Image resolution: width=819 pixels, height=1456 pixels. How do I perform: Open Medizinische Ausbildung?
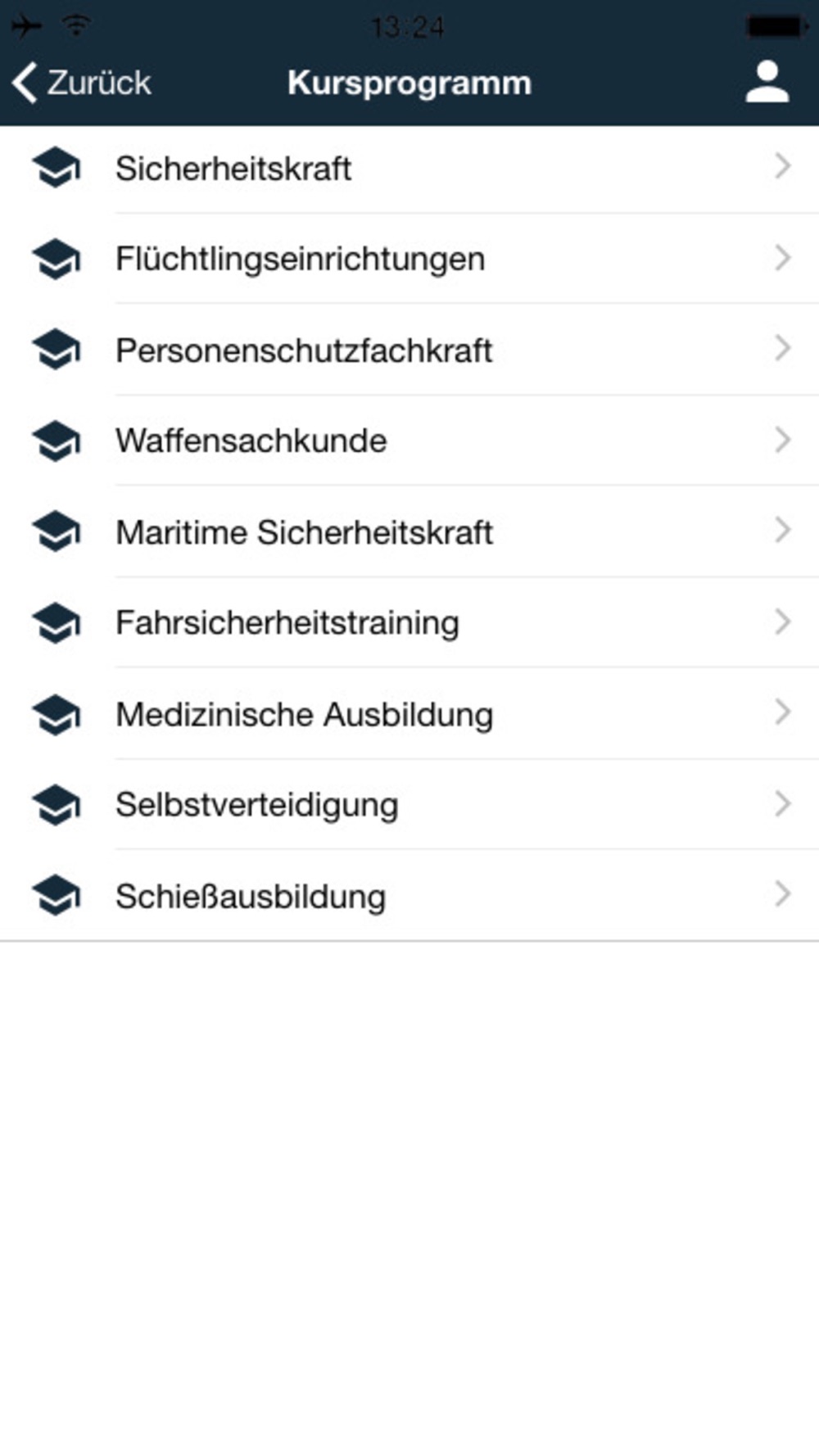point(409,713)
